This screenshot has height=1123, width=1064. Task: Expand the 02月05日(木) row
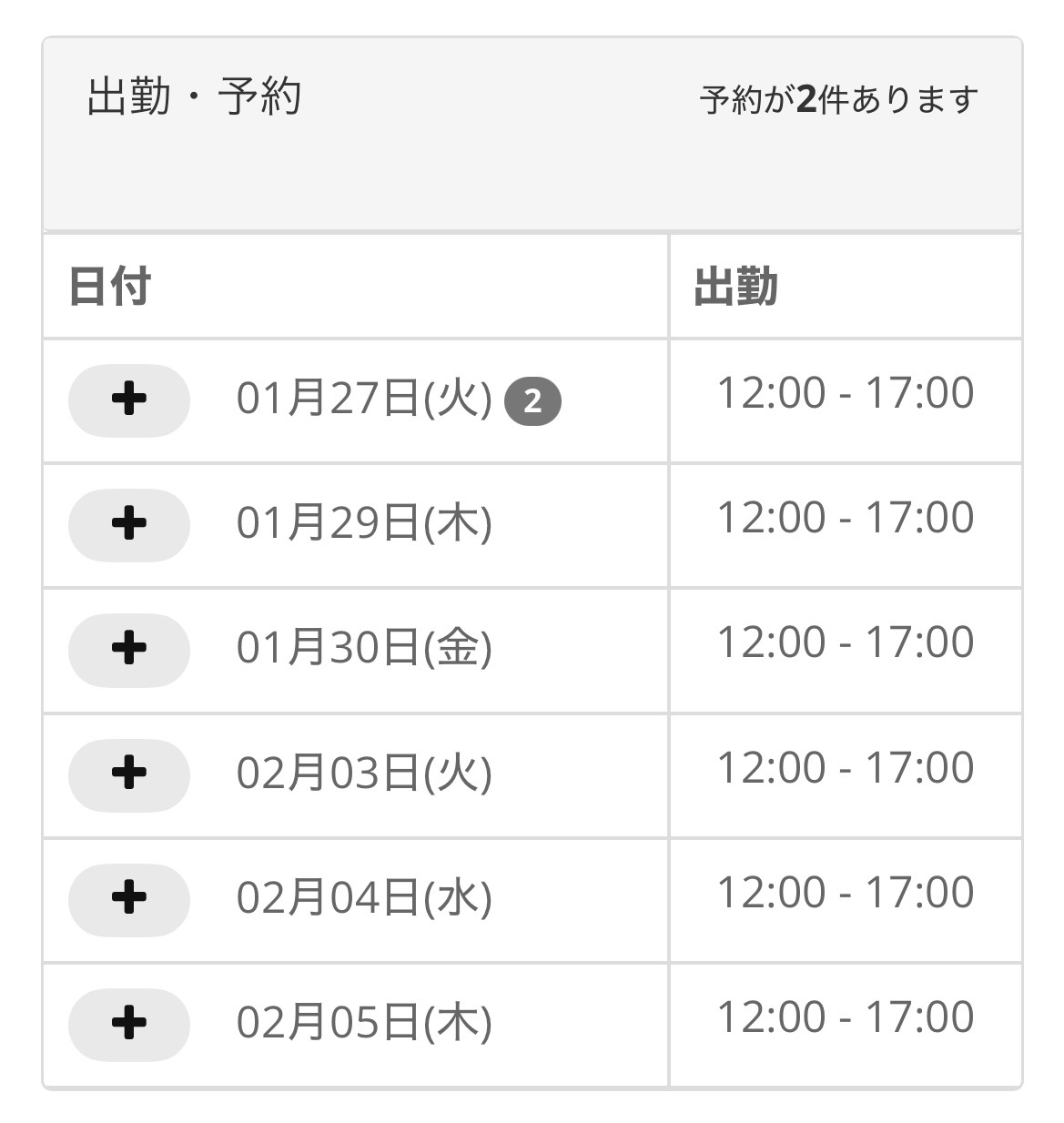pos(128,1023)
